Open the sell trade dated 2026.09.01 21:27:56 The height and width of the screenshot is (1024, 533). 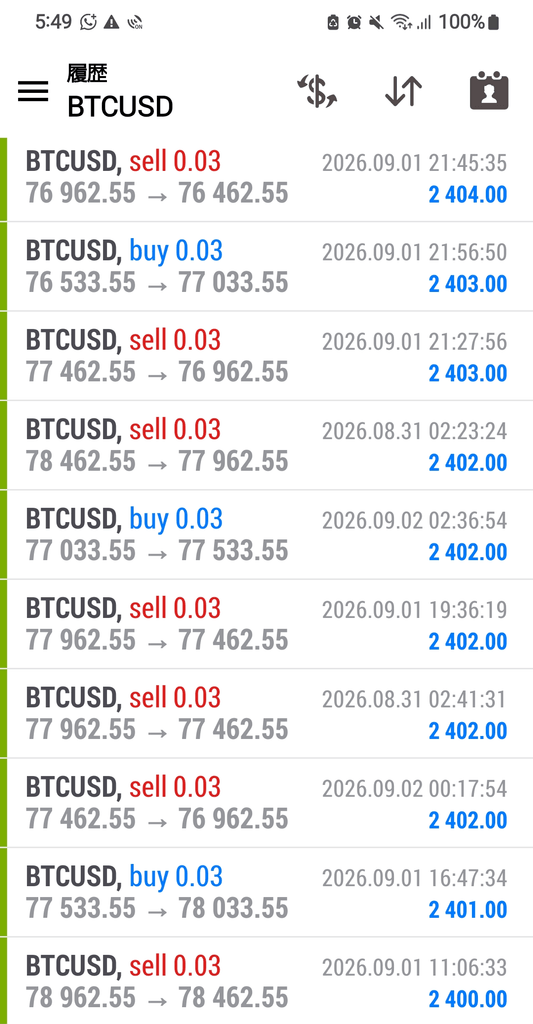click(x=266, y=356)
